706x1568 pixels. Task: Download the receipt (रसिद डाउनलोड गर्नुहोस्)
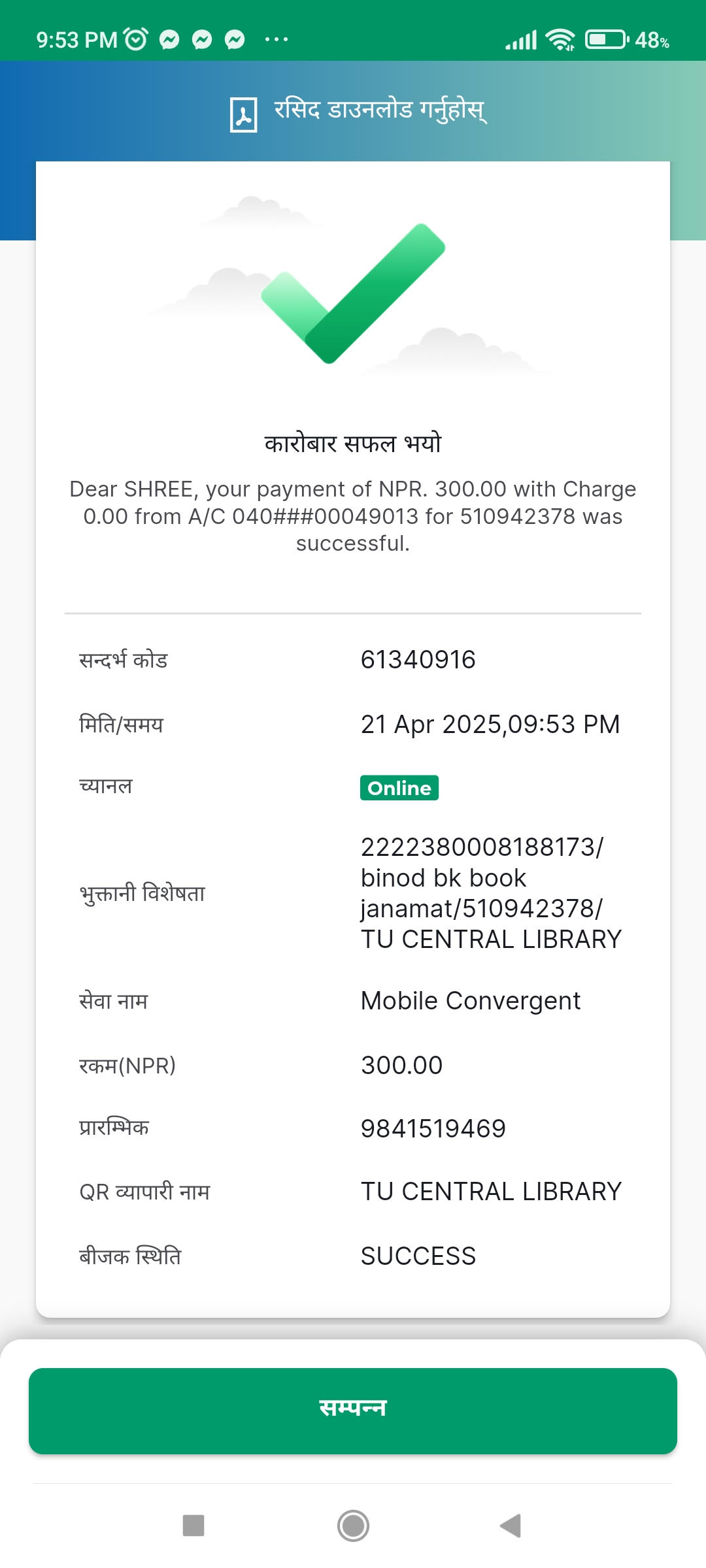click(x=358, y=112)
